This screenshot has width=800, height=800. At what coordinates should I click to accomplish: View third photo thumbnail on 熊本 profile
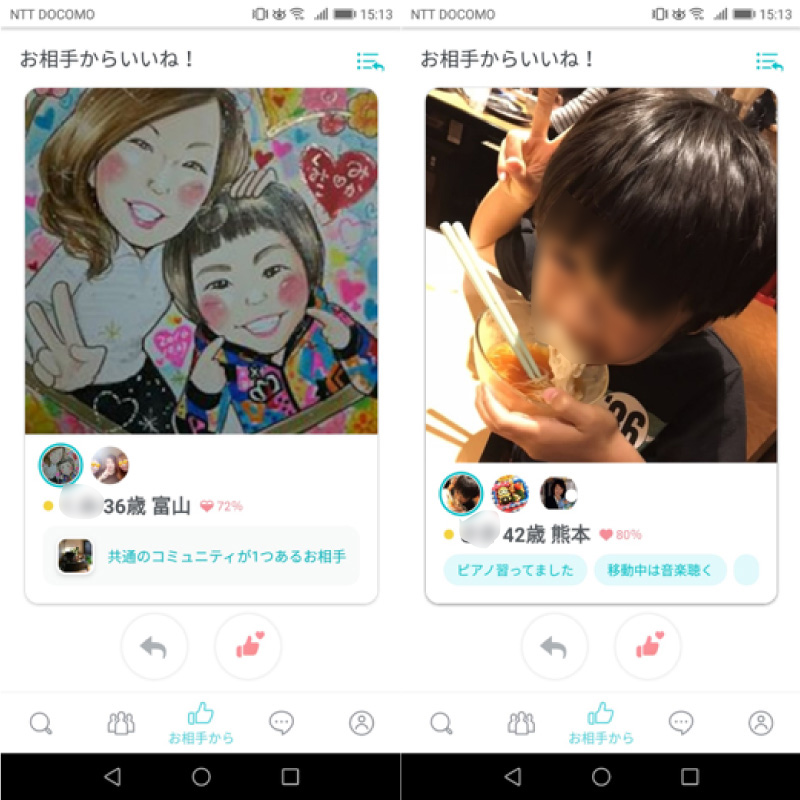tap(558, 493)
